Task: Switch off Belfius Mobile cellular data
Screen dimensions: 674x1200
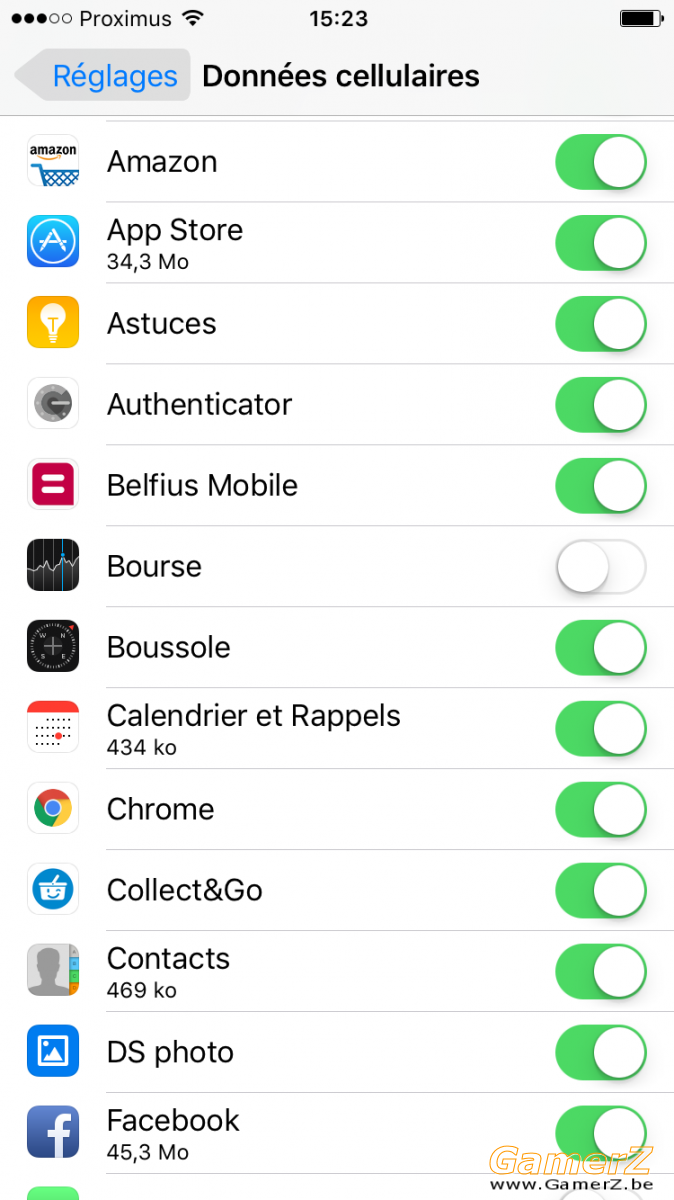Action: pos(601,486)
